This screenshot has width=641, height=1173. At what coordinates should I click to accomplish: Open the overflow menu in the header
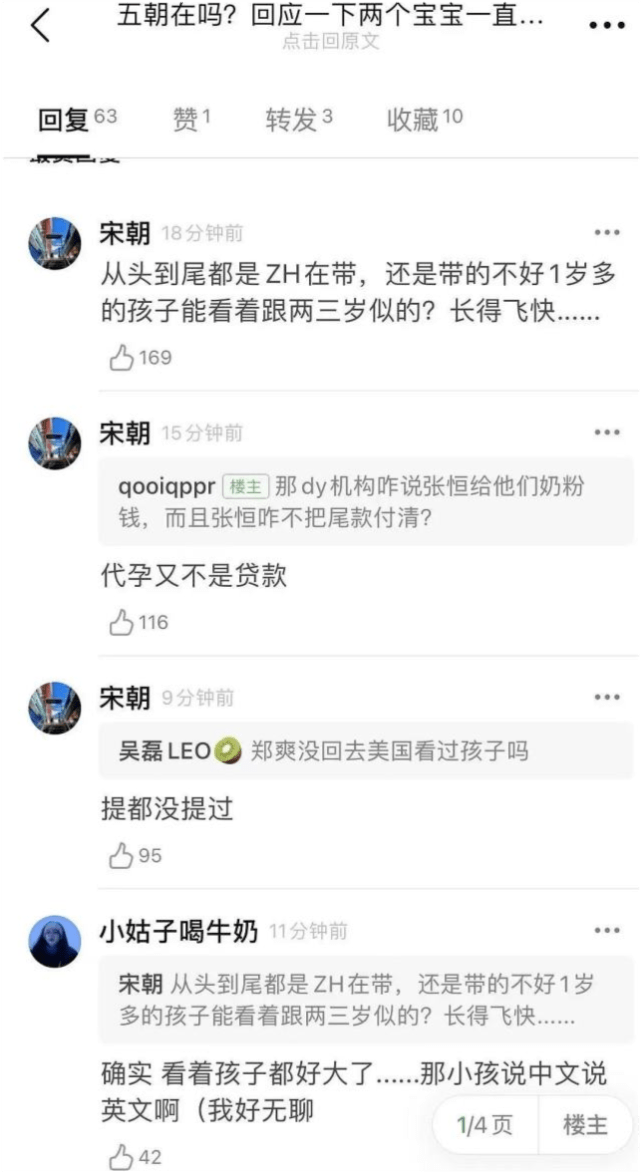[x=606, y=27]
